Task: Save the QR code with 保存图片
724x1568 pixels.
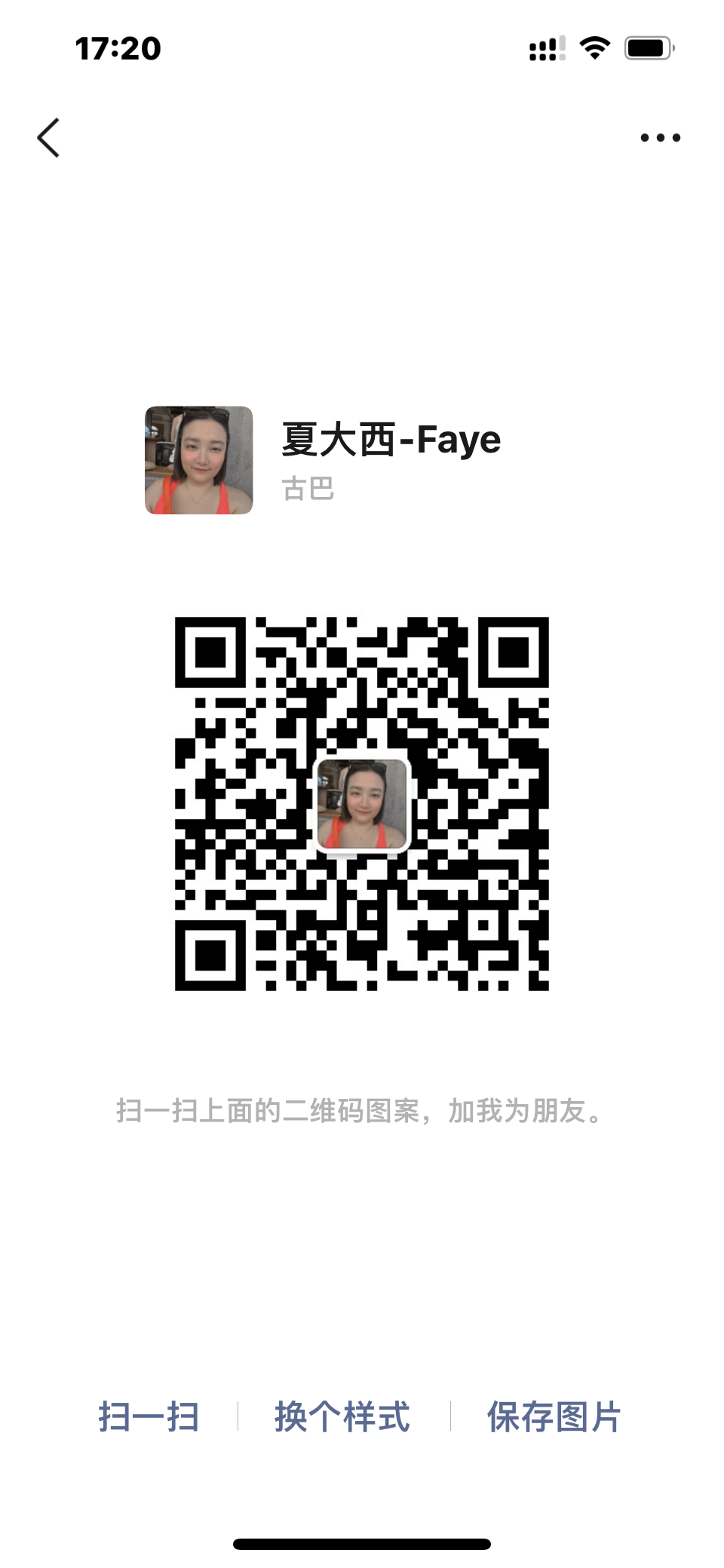Action: click(554, 1416)
